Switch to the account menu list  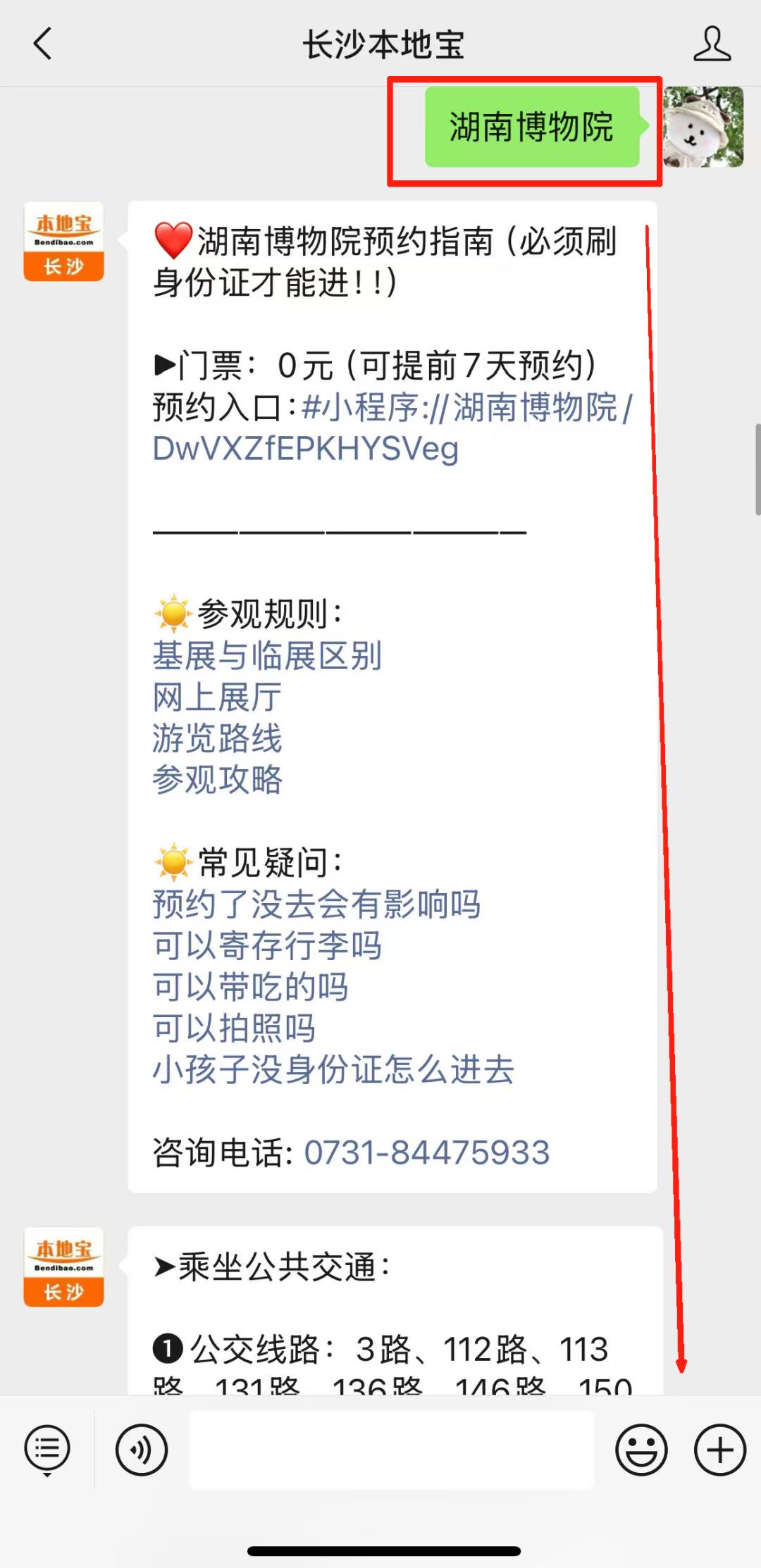47,1450
